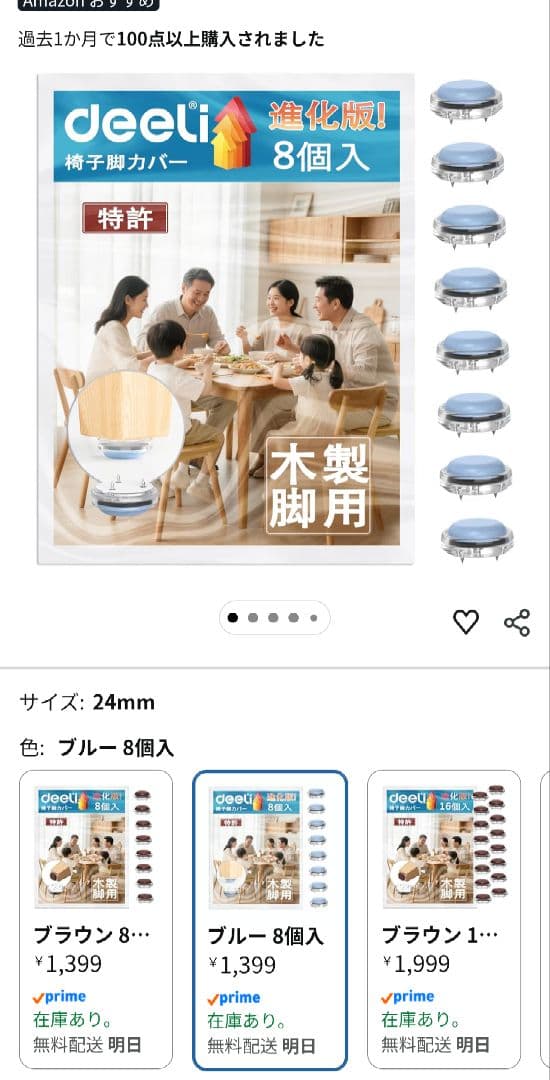Select the ブラウン 8個入 variant at ¥1,399
Viewport: 550px width, 1080px height.
click(96, 919)
